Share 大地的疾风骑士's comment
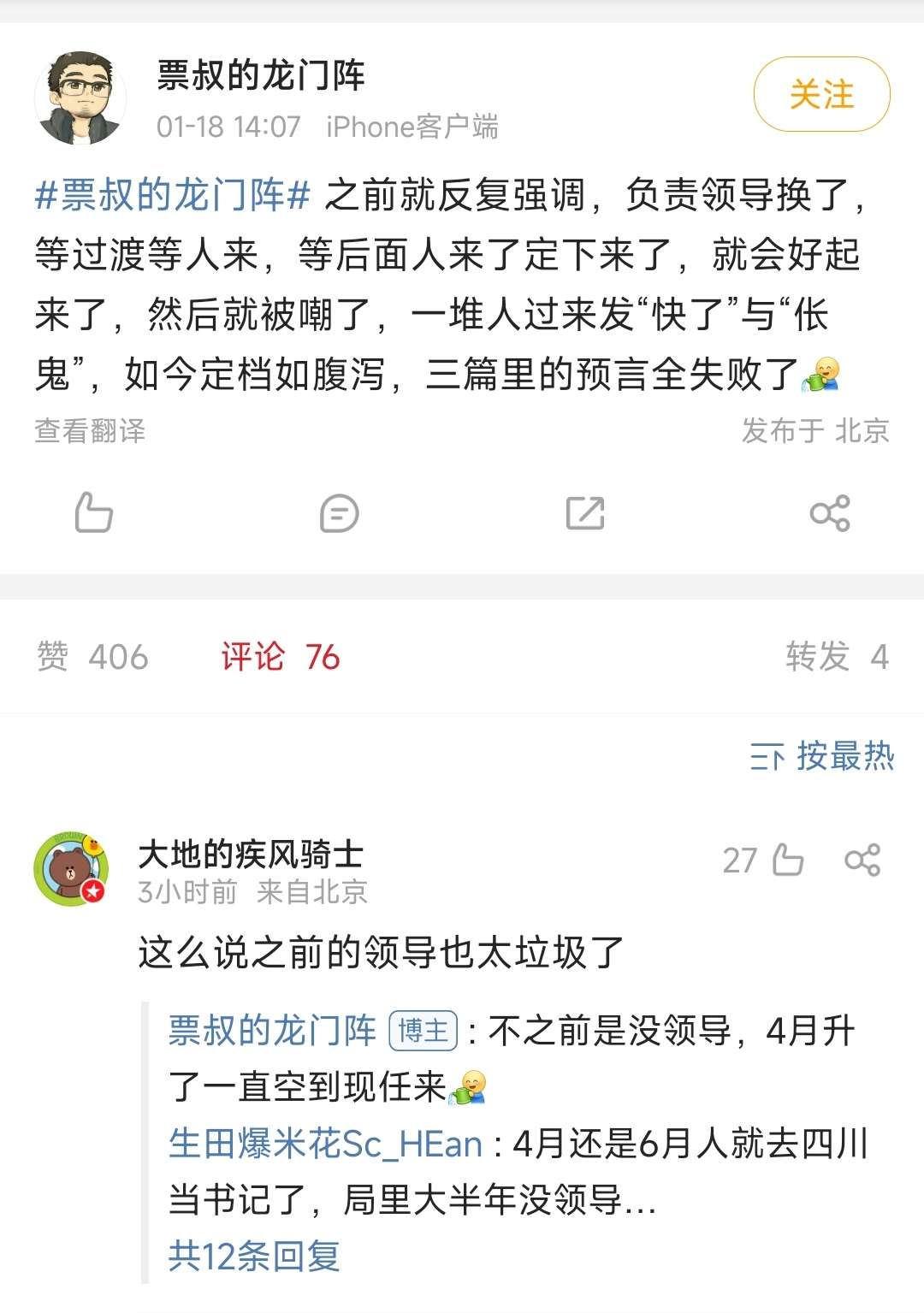The width and height of the screenshot is (924, 1313). tap(862, 860)
